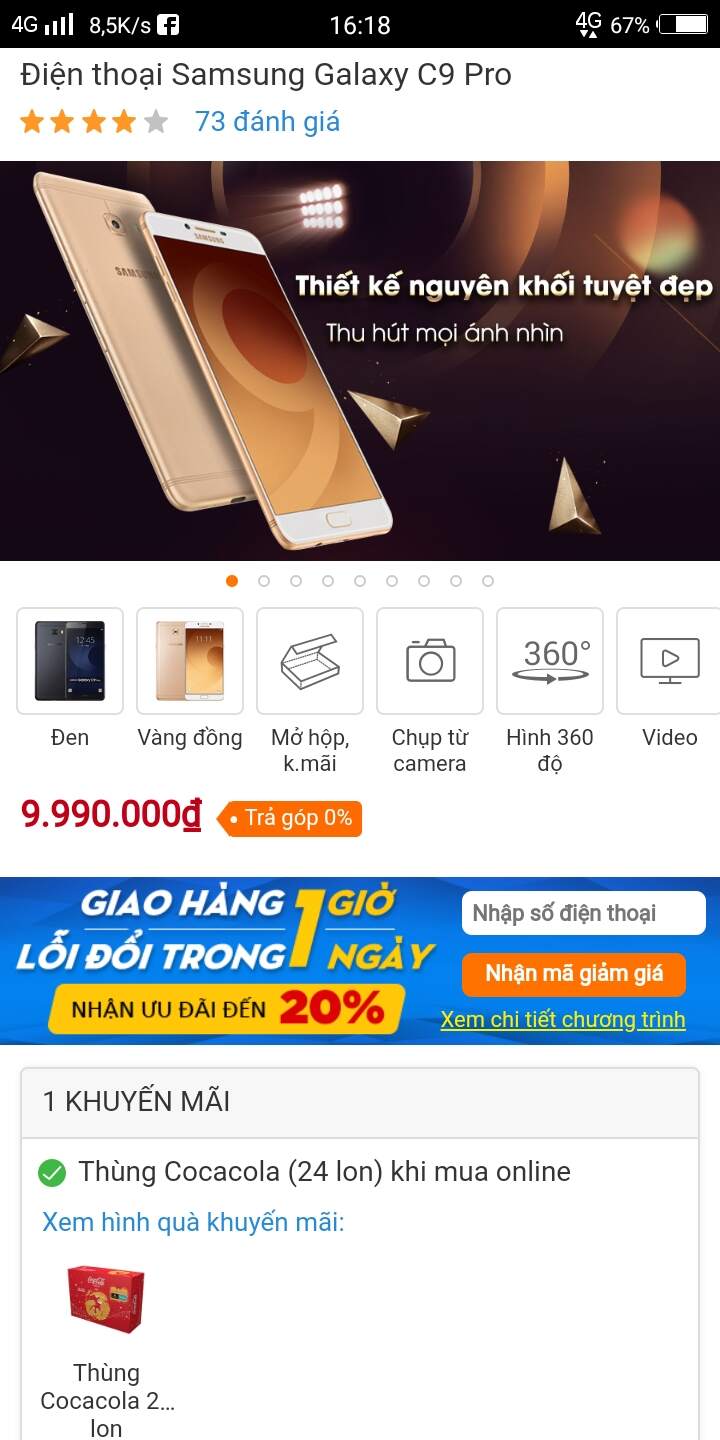
Task: Tap the Trả góp 0% badge
Action: 290,818
